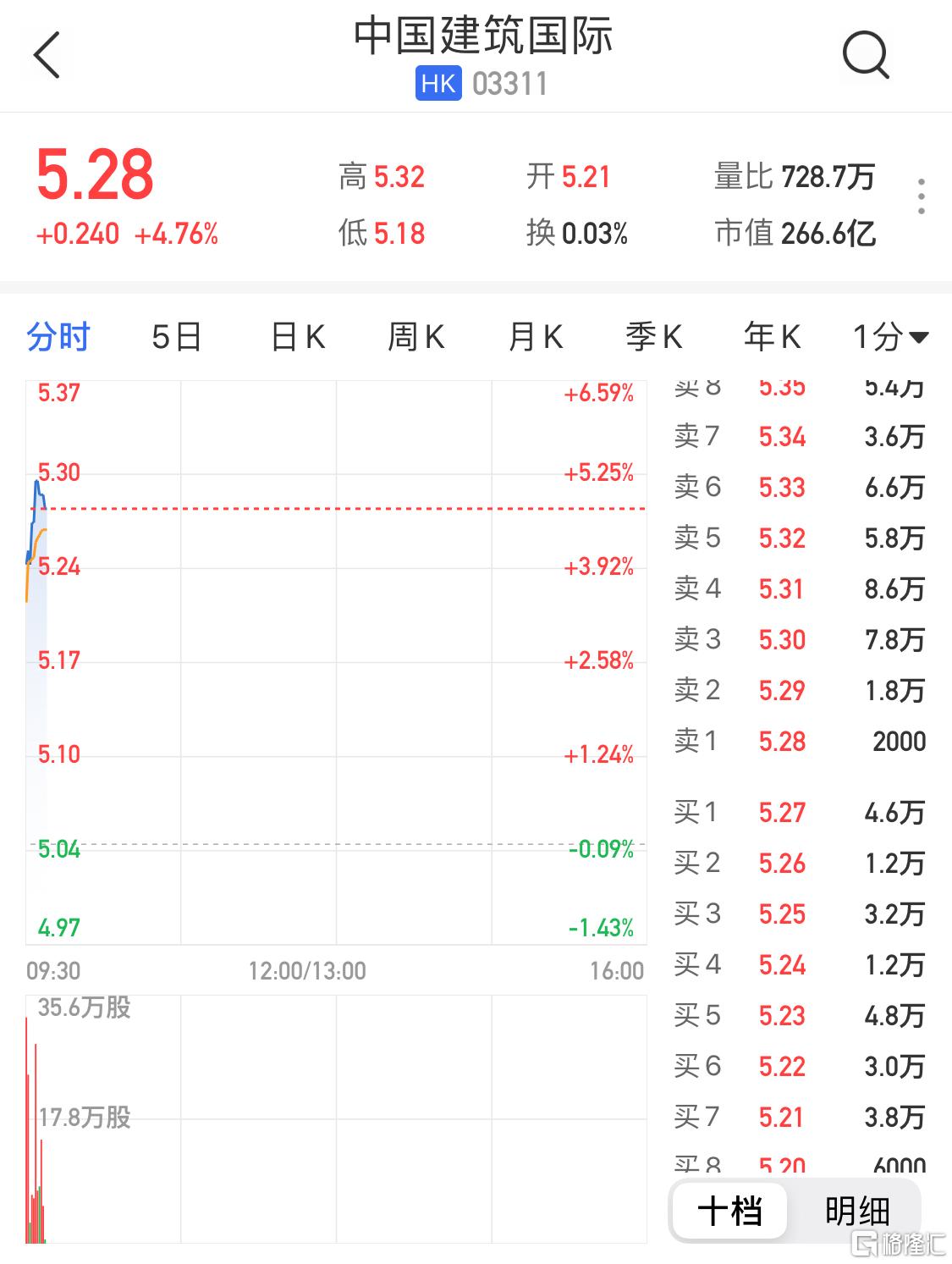Switch to 季K quarterly chart
Viewport: 952px width, 1264px height.
pos(653,337)
